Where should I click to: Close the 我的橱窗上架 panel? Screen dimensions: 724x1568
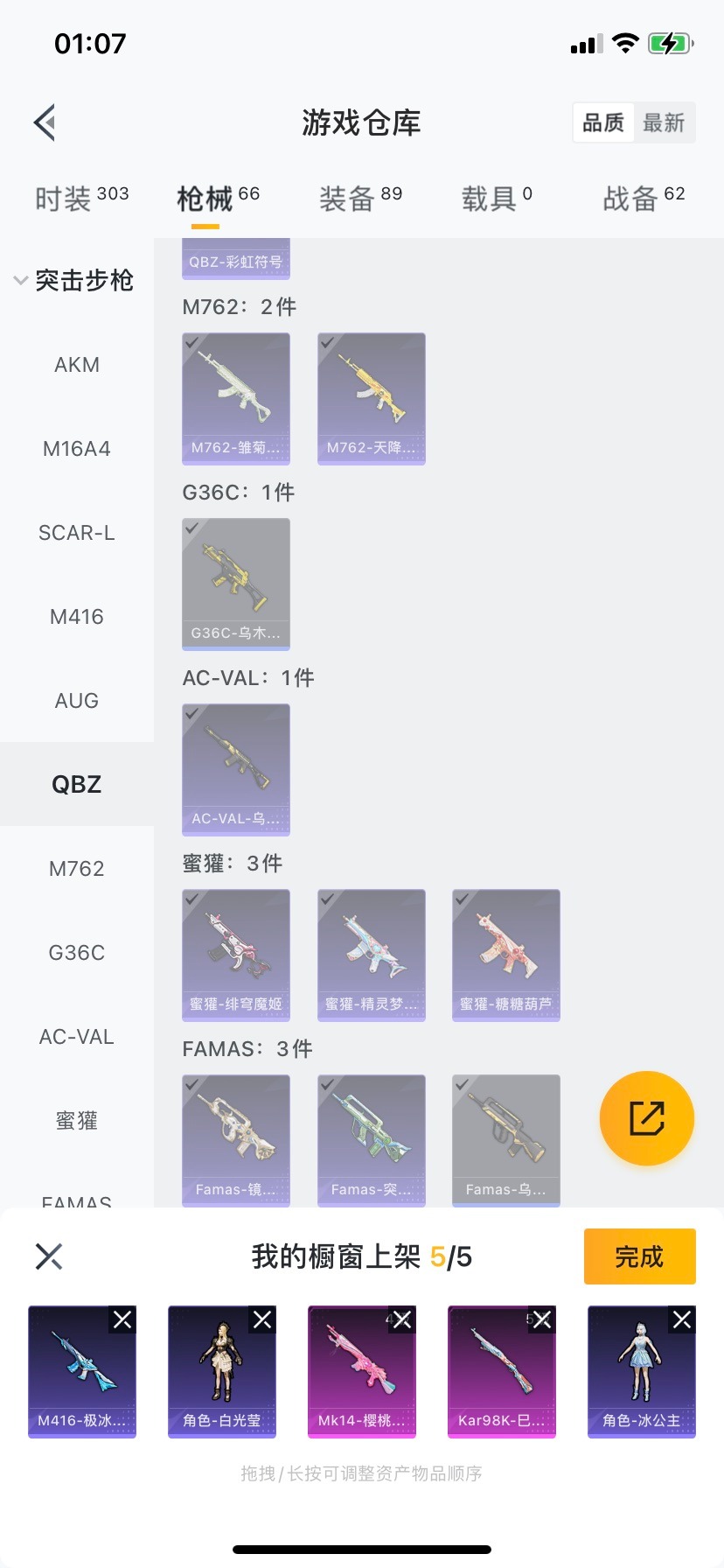pyautogui.click(x=49, y=1256)
